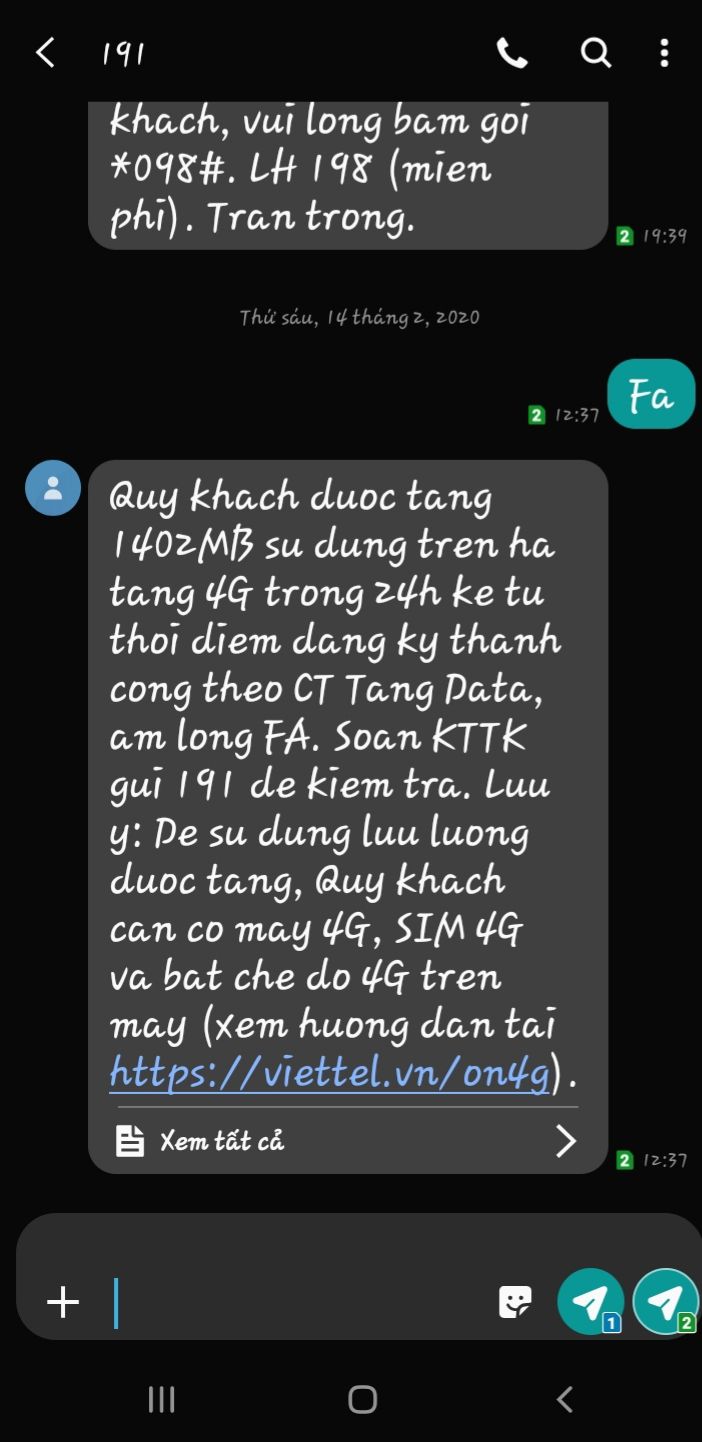Viewport: 702px width, 1442px height.
Task: Tap the plus attachment button
Action: tap(63, 1302)
